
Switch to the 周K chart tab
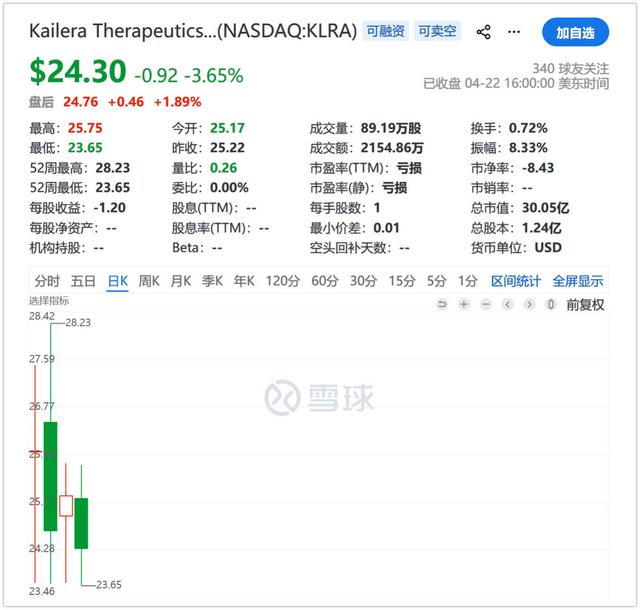click(x=149, y=281)
